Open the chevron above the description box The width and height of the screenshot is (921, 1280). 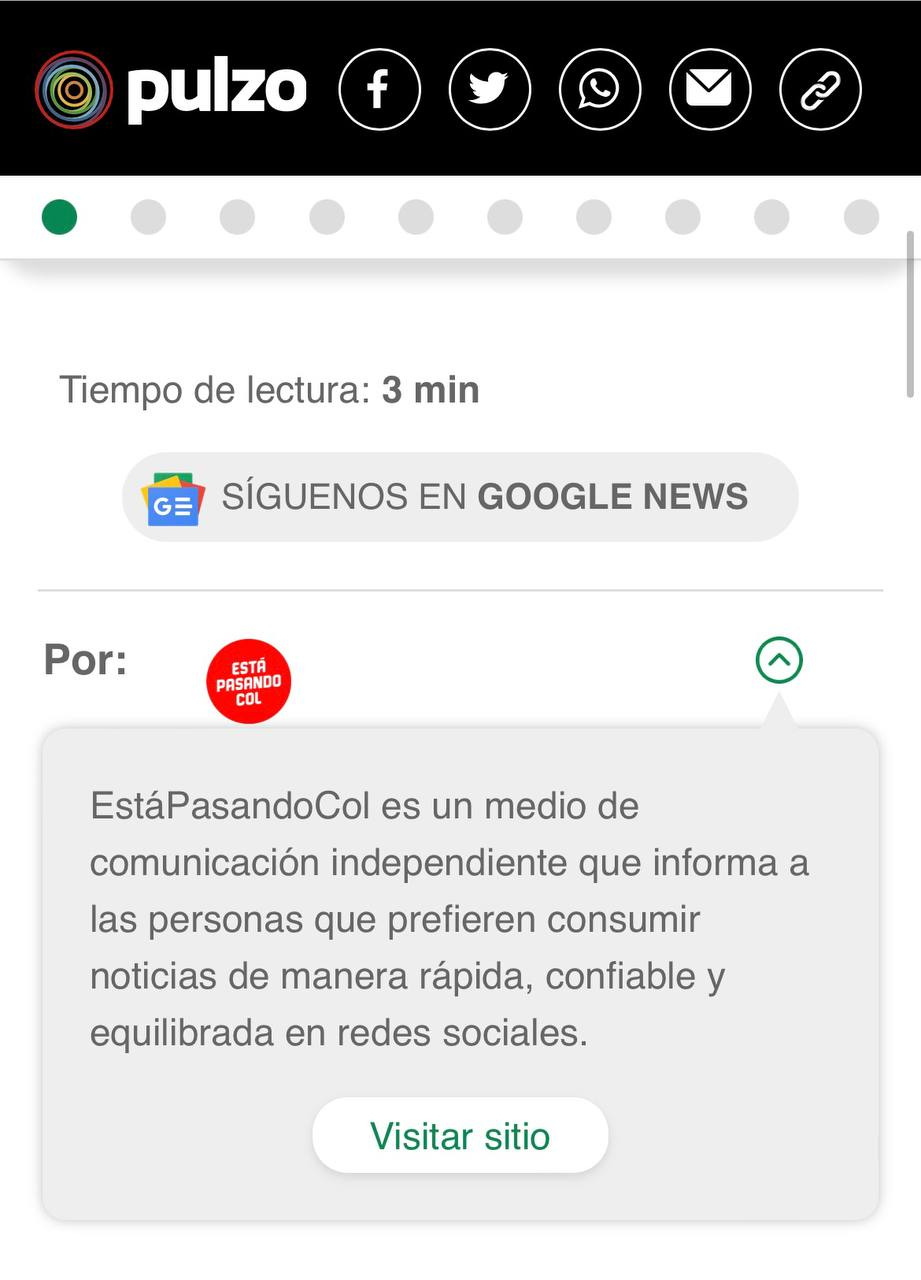tap(779, 660)
